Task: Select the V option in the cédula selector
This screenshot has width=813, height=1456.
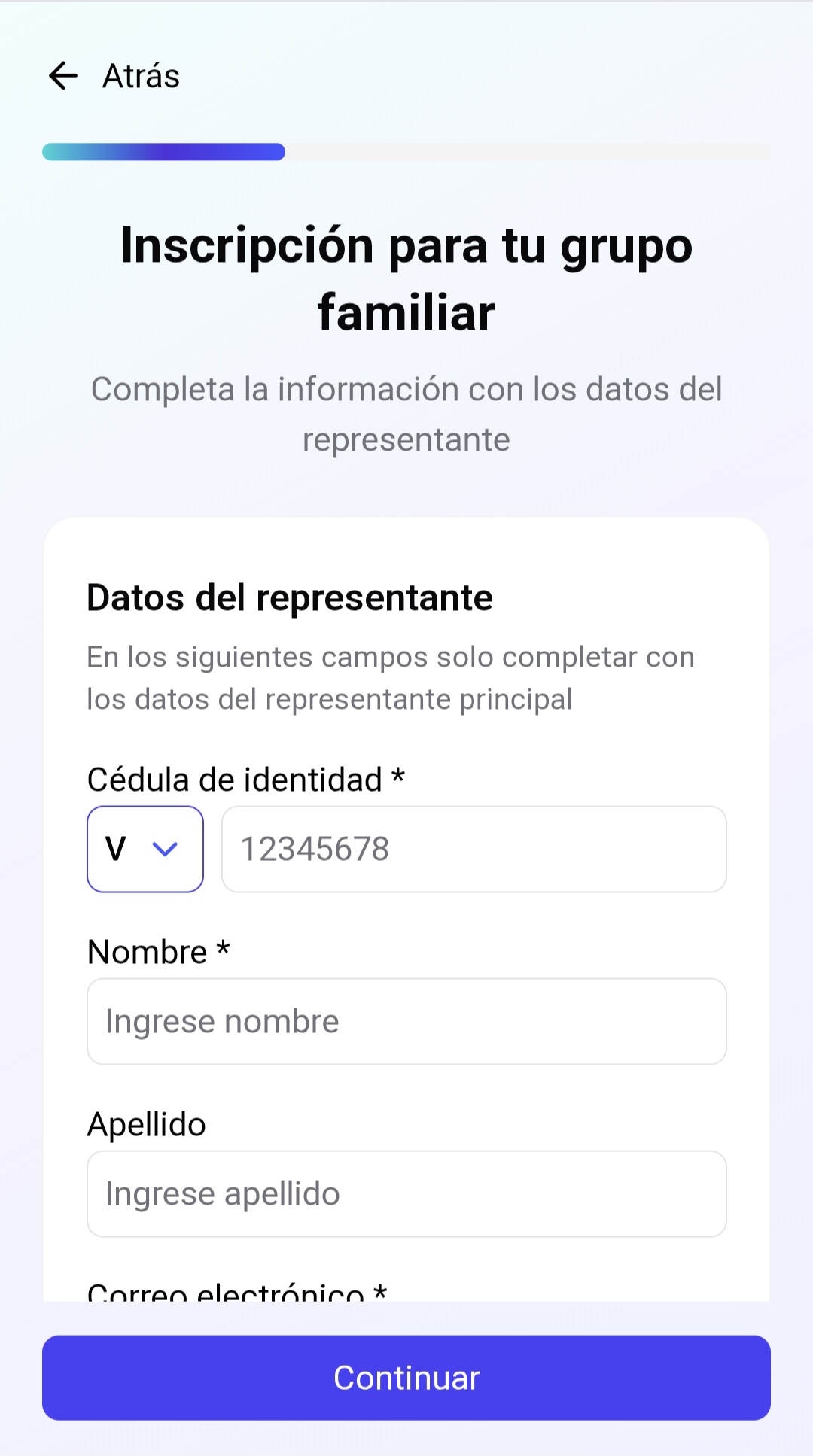Action: tap(117, 849)
